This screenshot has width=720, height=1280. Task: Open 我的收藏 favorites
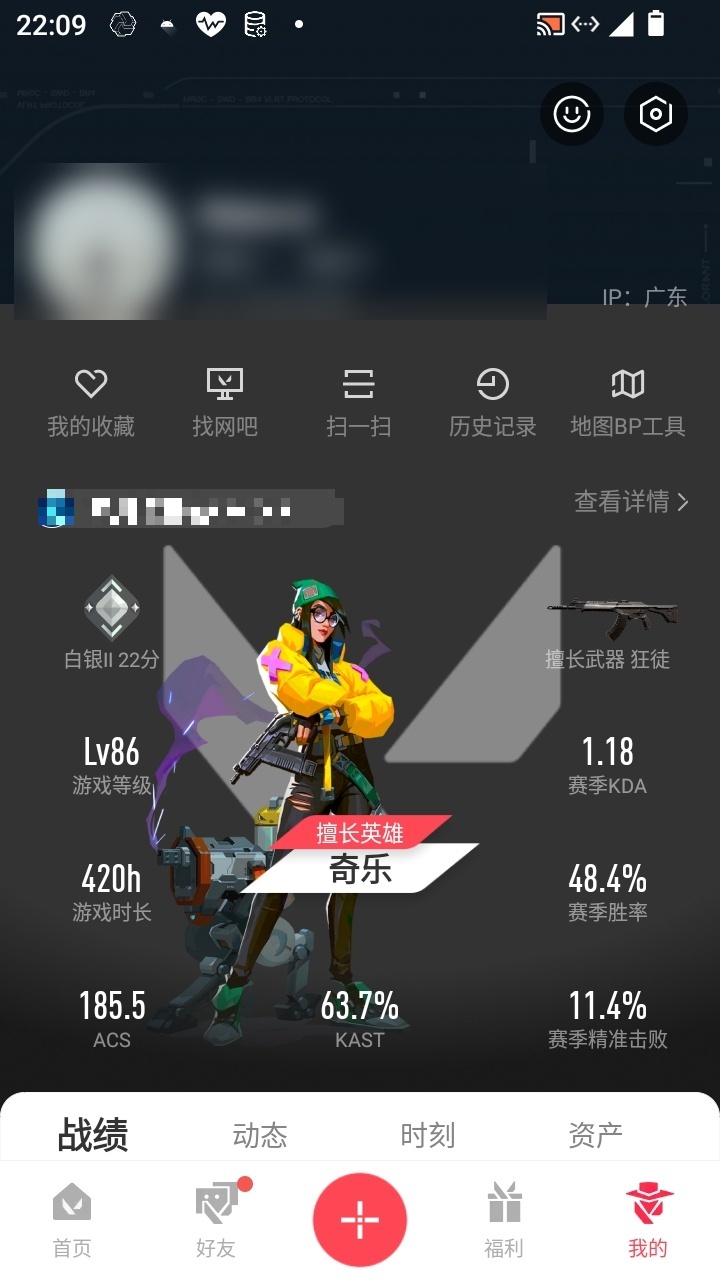[x=91, y=402]
